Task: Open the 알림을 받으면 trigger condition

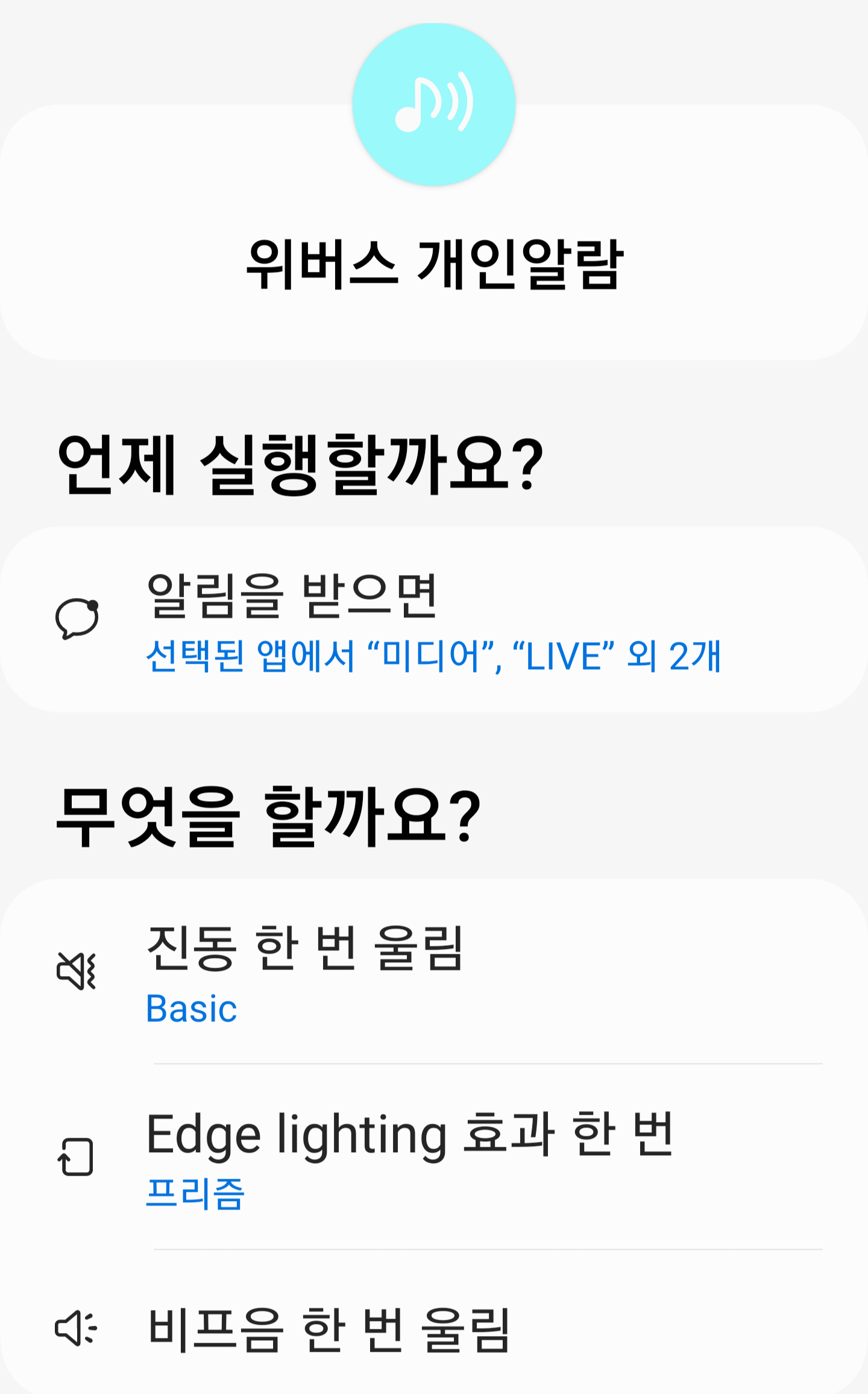Action: 434,620
